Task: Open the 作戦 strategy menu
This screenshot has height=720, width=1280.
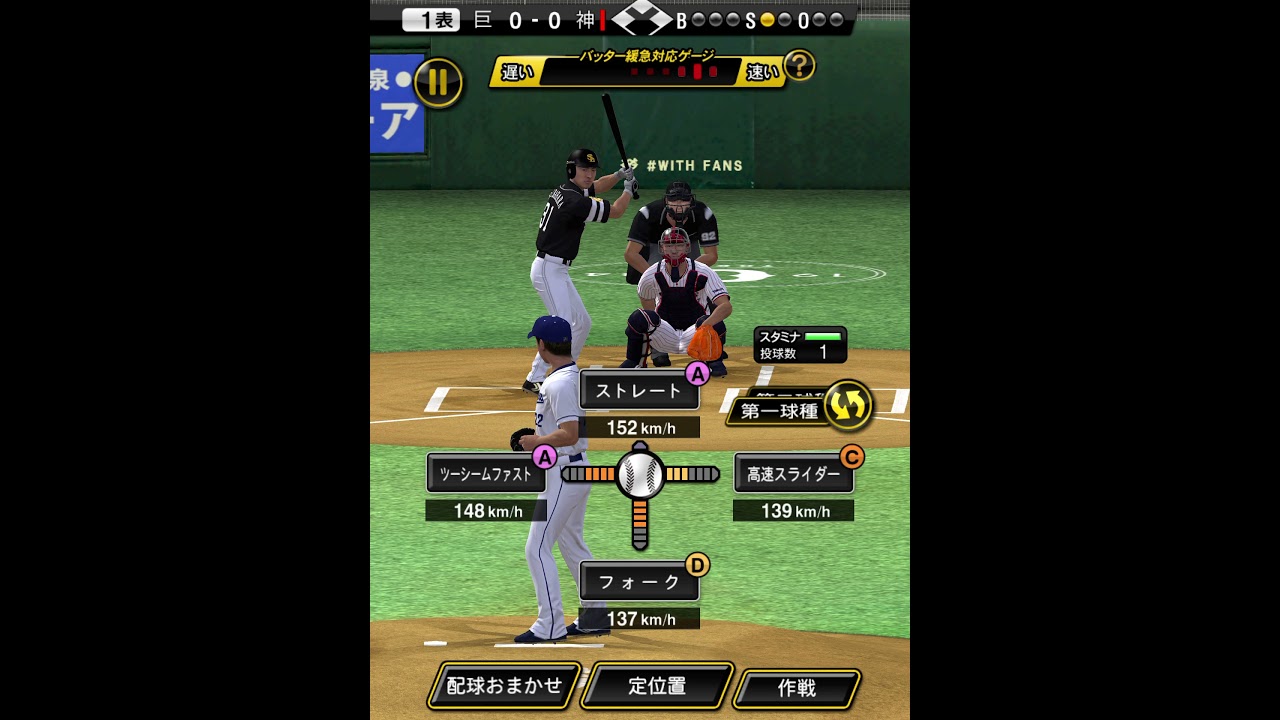Action: tap(797, 688)
